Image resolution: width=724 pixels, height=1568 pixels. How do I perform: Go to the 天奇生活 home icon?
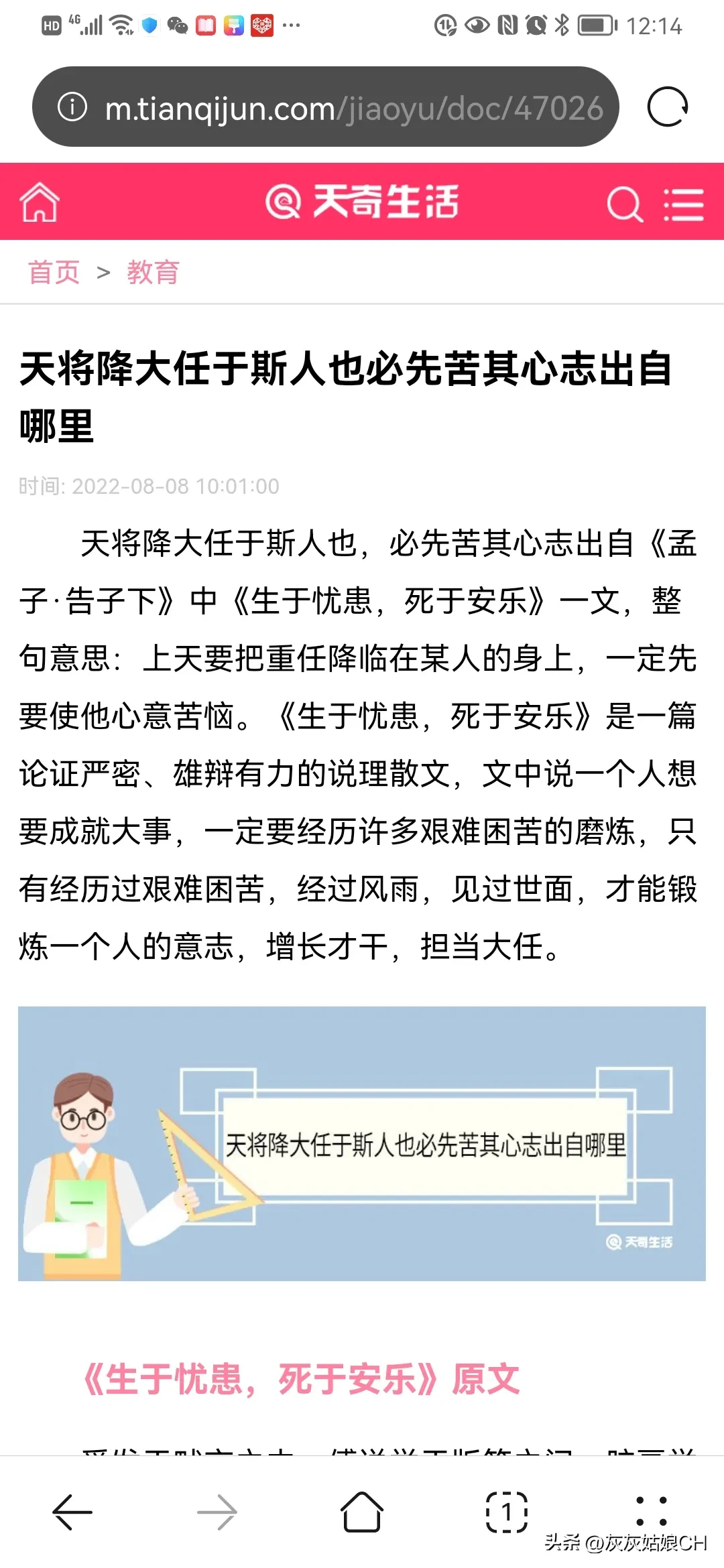click(x=40, y=202)
